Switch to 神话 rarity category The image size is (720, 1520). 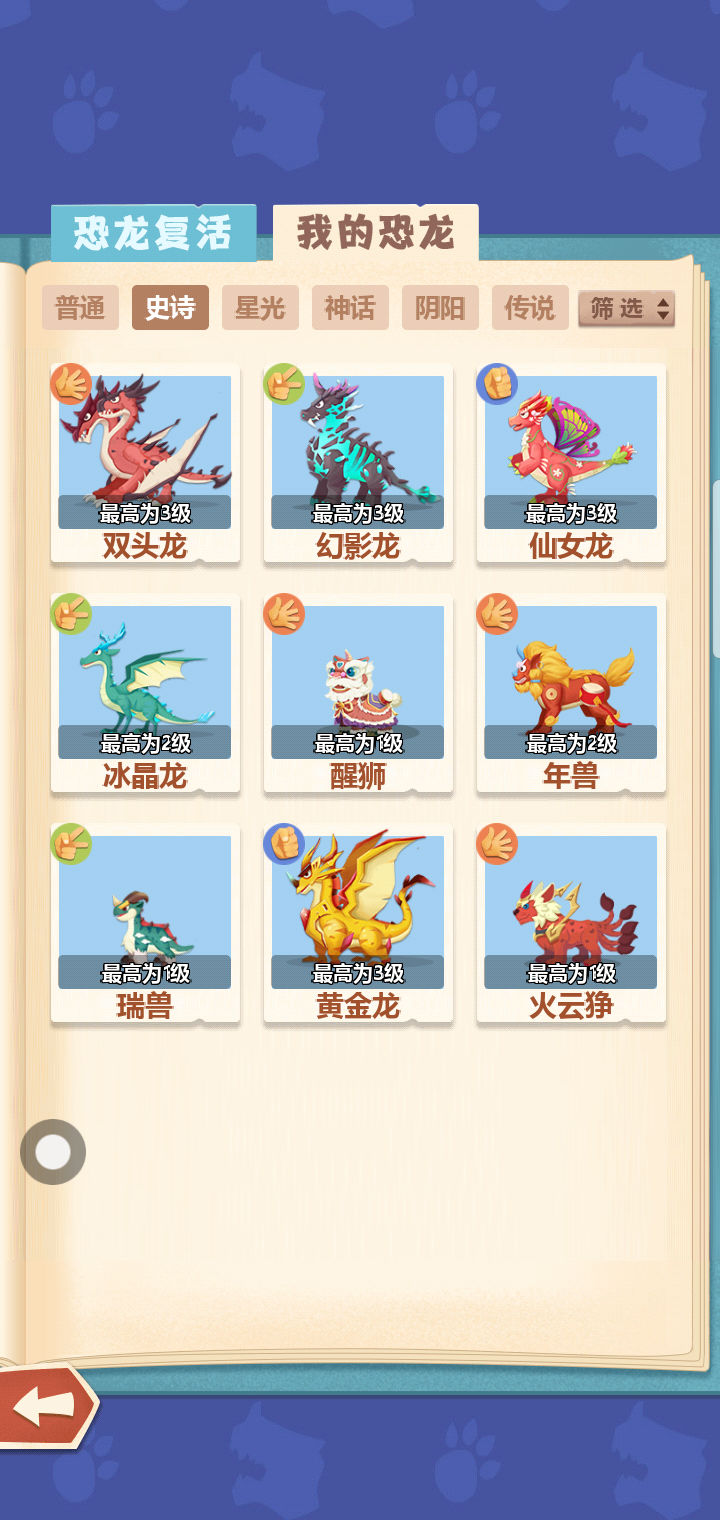(350, 308)
